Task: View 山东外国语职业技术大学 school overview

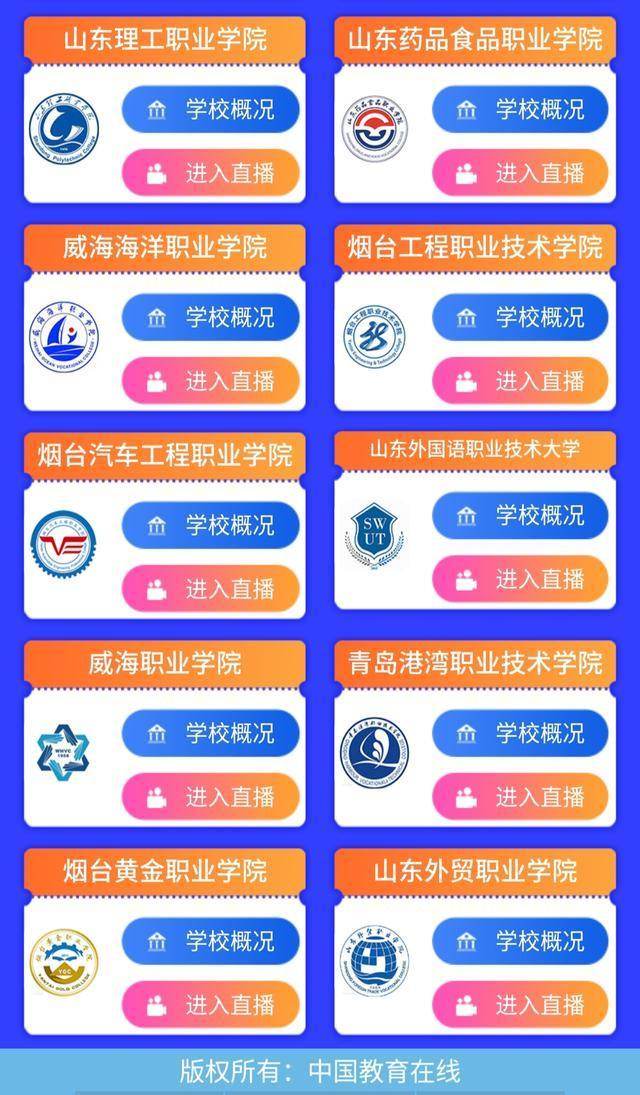Action: [520, 515]
